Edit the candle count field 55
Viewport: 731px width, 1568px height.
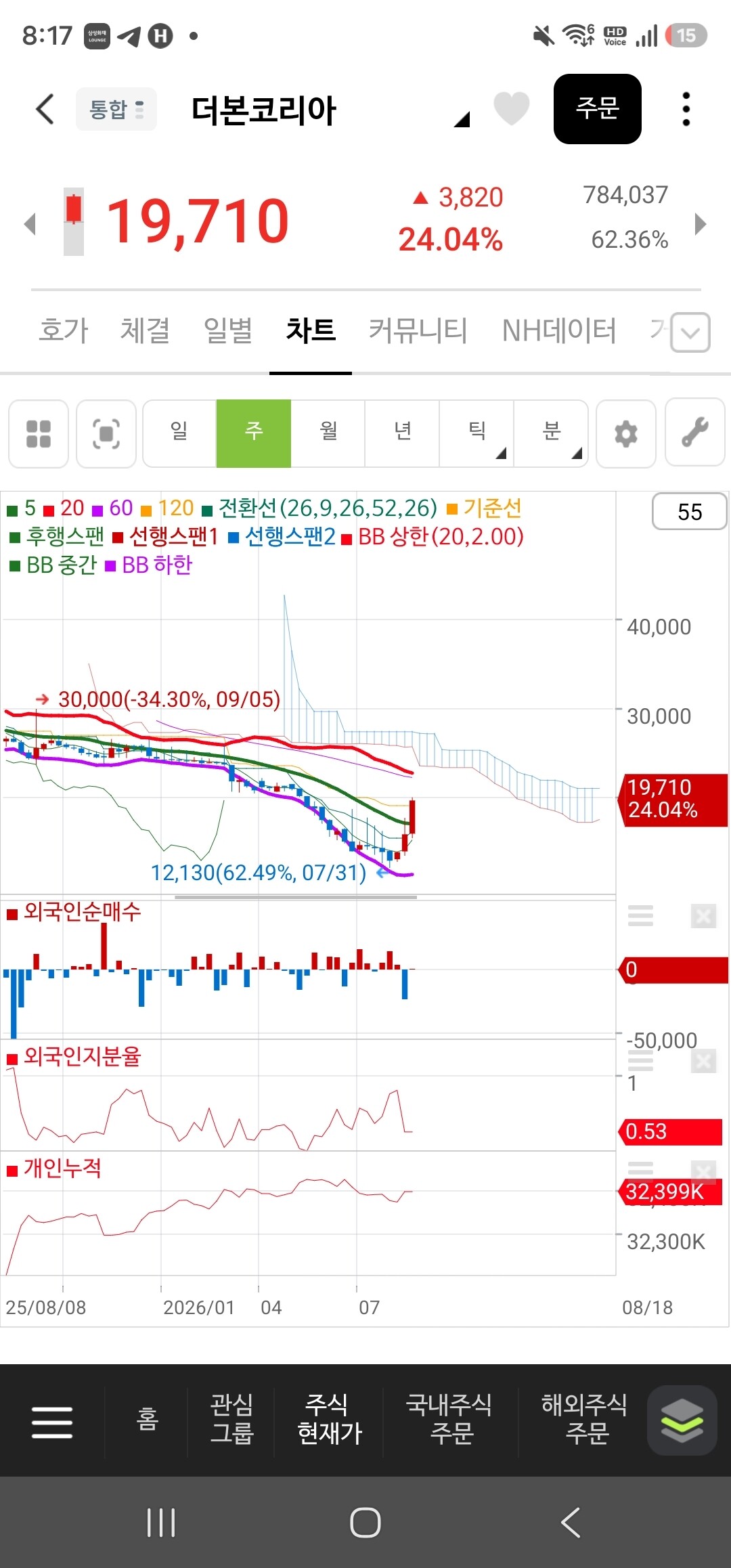click(690, 511)
